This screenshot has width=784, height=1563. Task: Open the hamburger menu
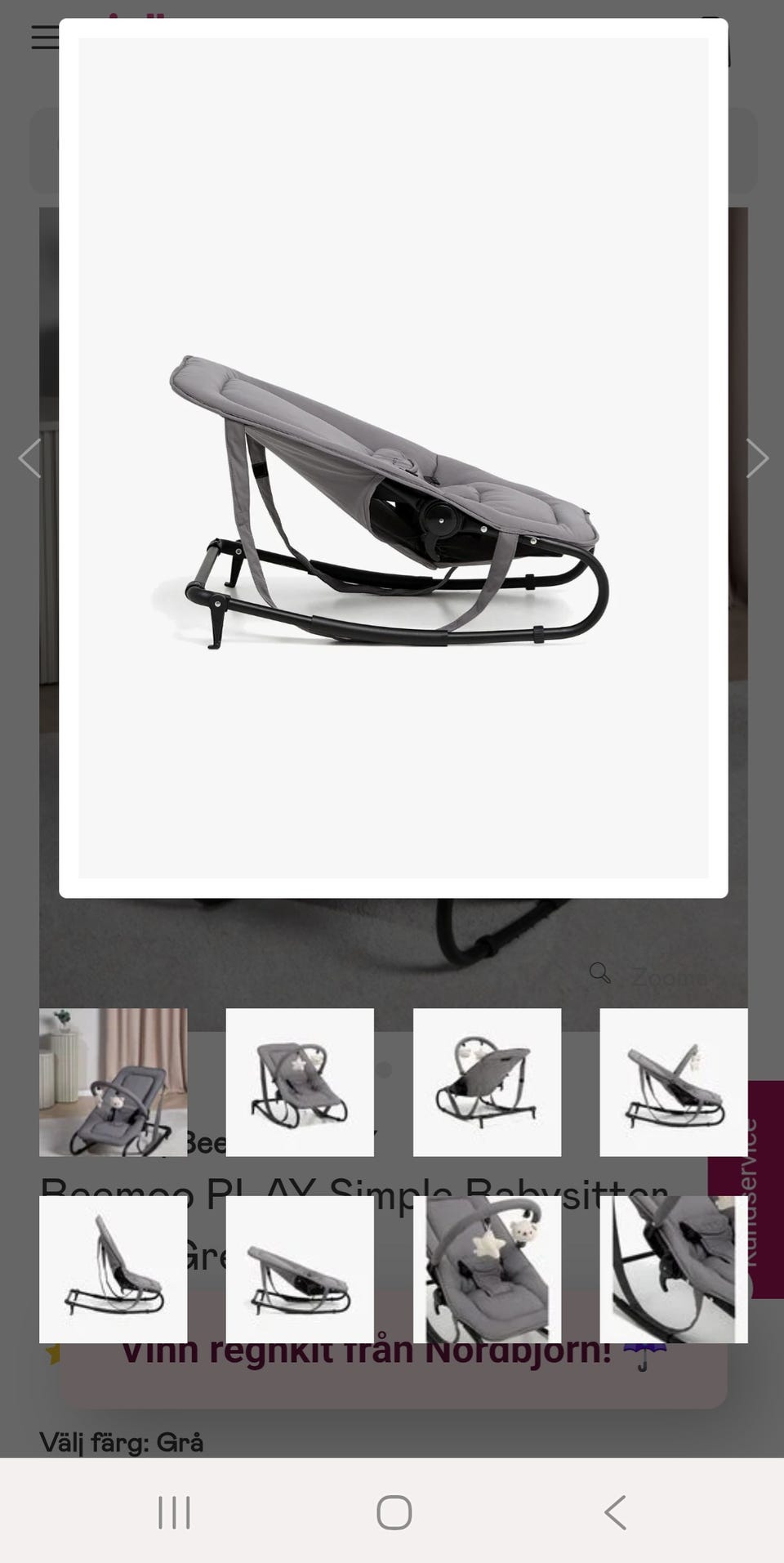coord(45,37)
